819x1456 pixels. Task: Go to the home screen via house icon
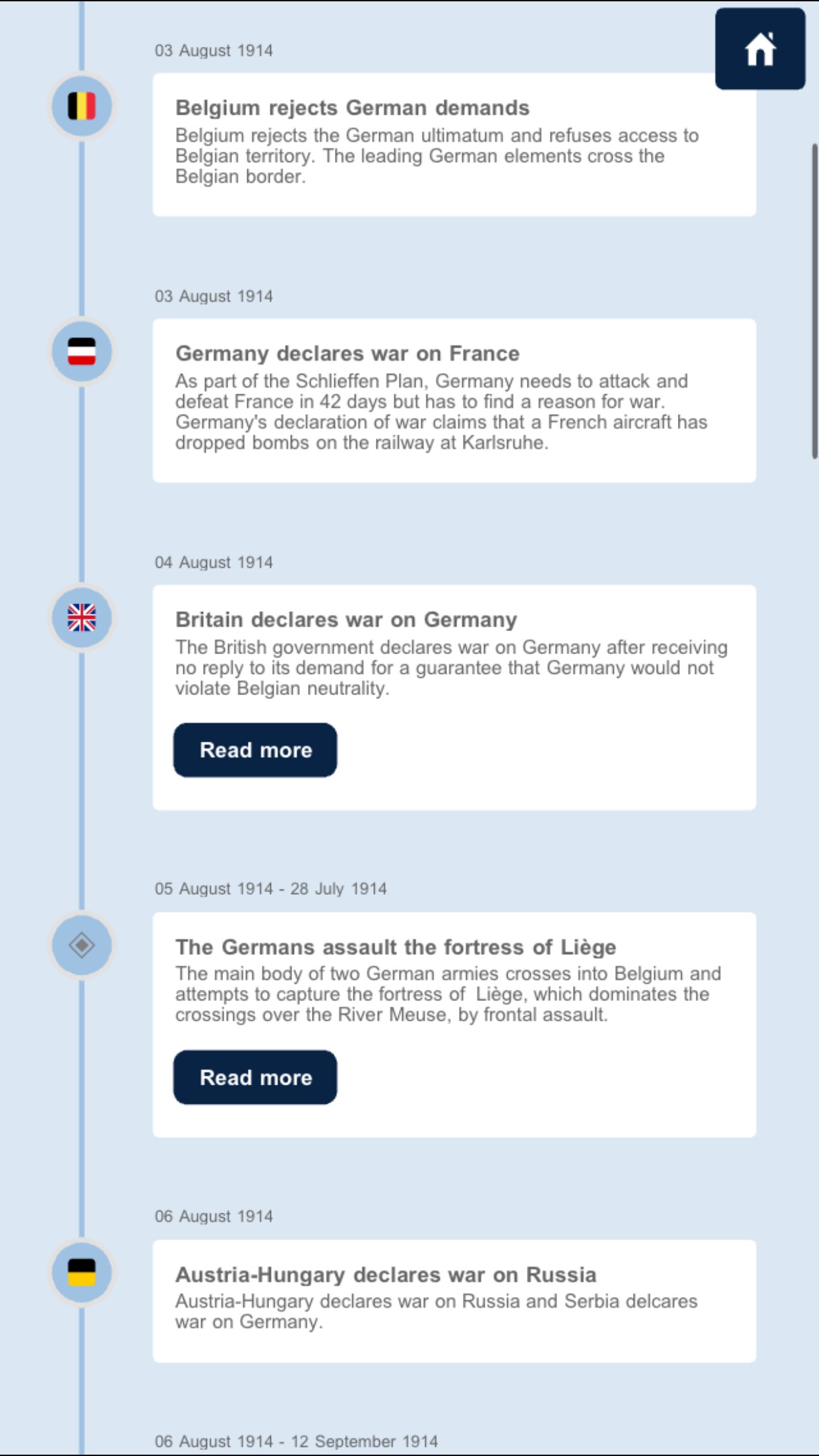click(760, 49)
